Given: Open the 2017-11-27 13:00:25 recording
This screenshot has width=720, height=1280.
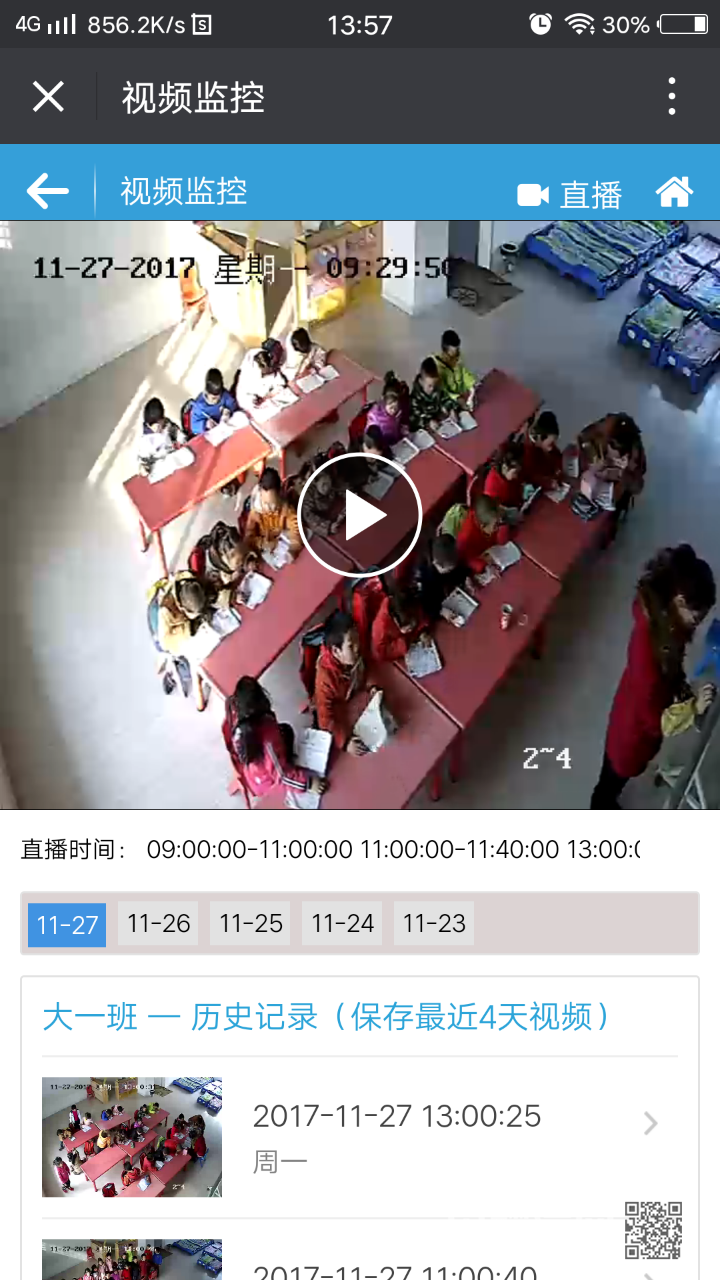Looking at the screenshot, I should click(360, 1137).
